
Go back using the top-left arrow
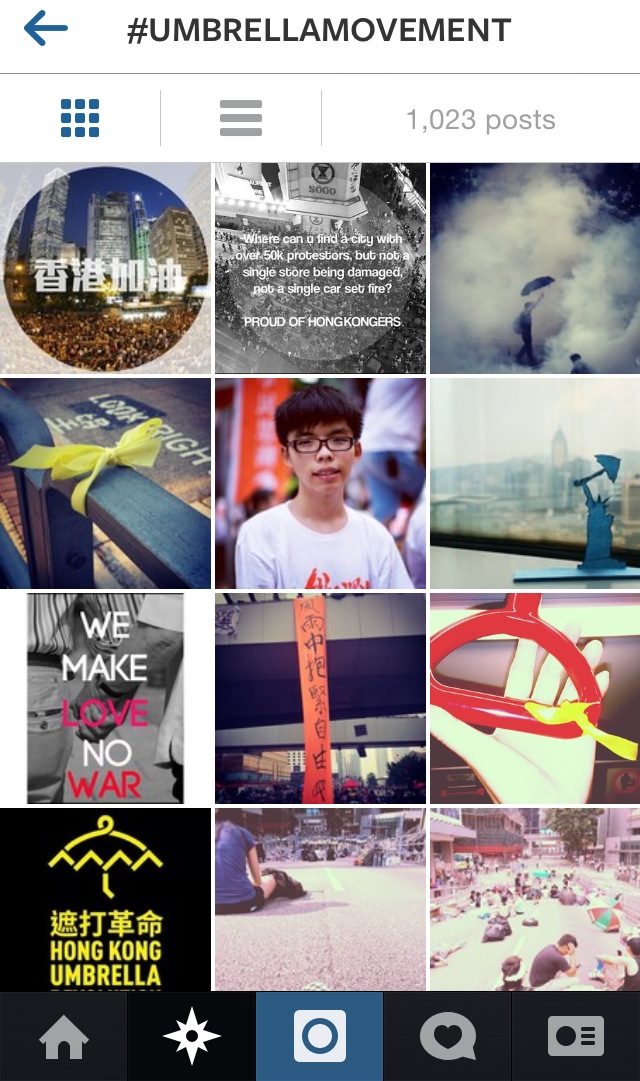click(45, 29)
